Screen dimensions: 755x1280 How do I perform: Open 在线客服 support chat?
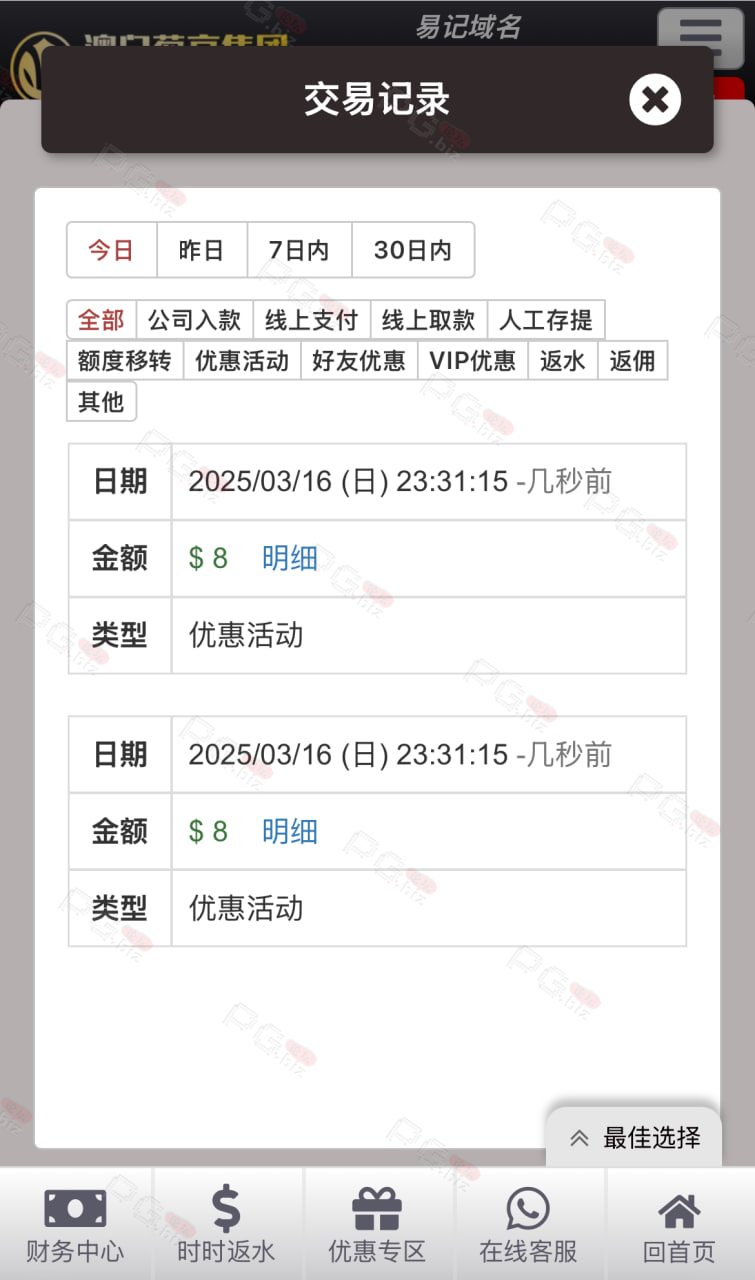tap(528, 1224)
